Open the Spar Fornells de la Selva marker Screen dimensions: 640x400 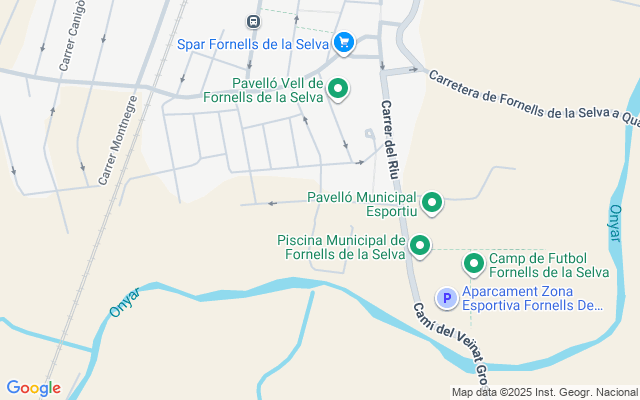(344, 42)
